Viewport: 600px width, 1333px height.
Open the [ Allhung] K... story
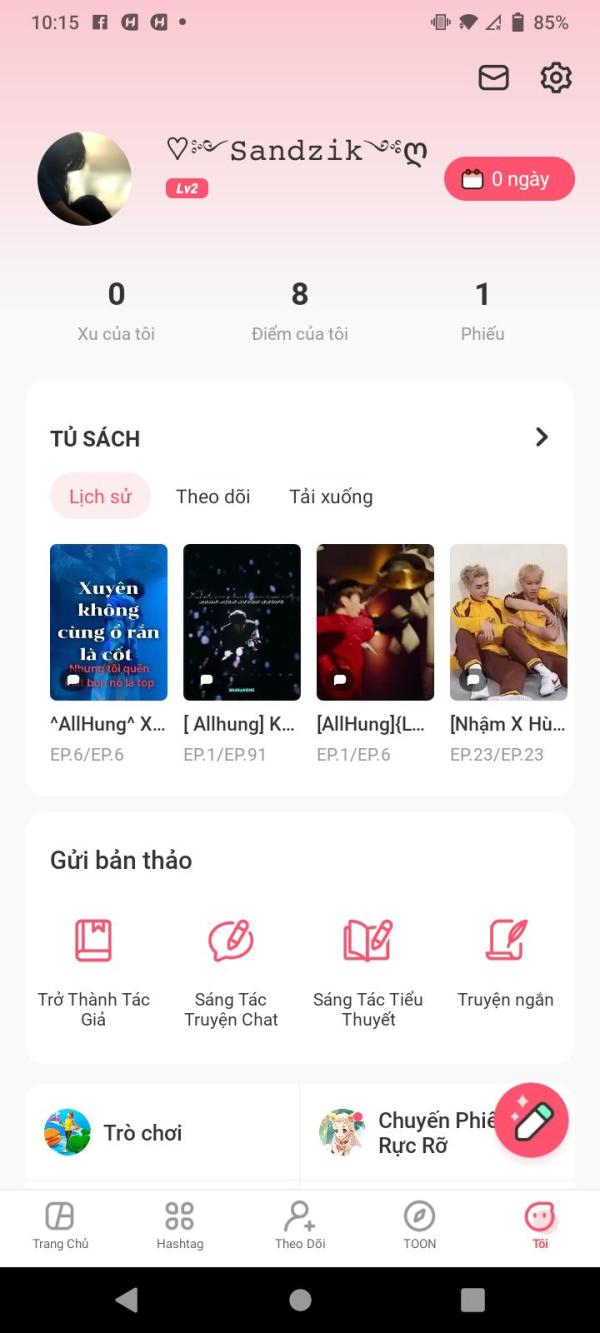pos(242,622)
